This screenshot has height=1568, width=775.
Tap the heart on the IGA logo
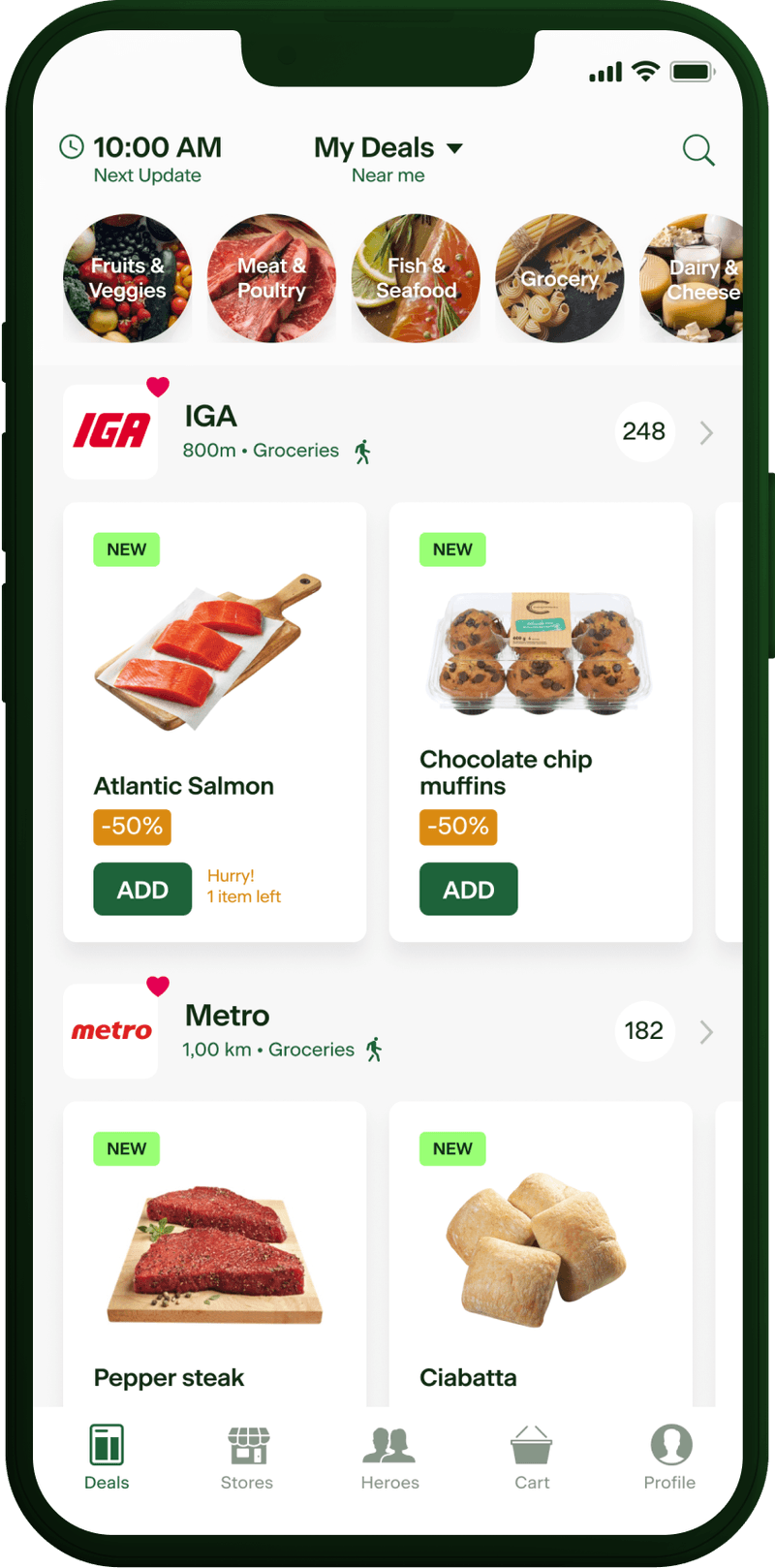(x=158, y=387)
